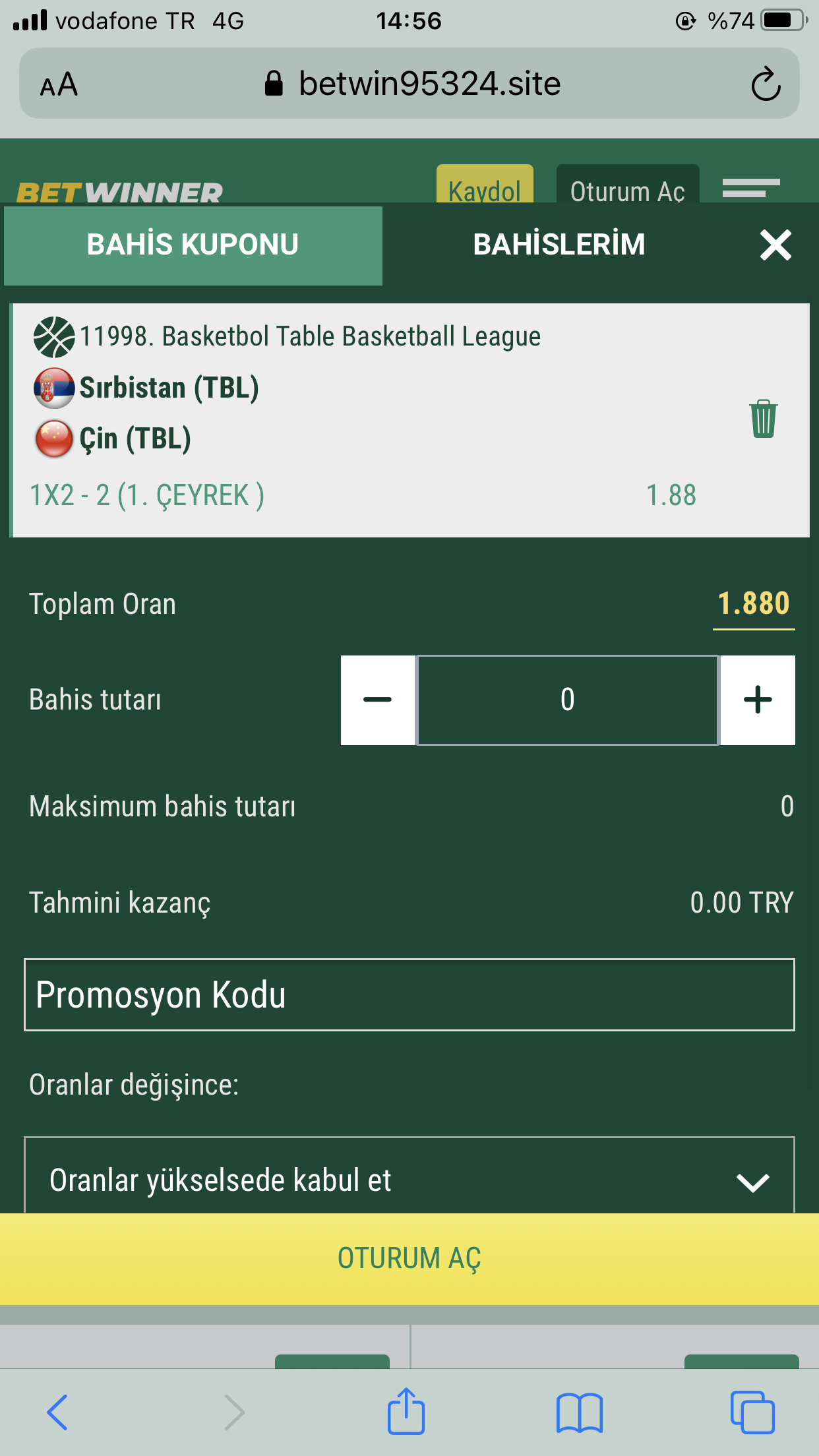
Task: Open Safari bookmarks
Action: click(x=579, y=1412)
